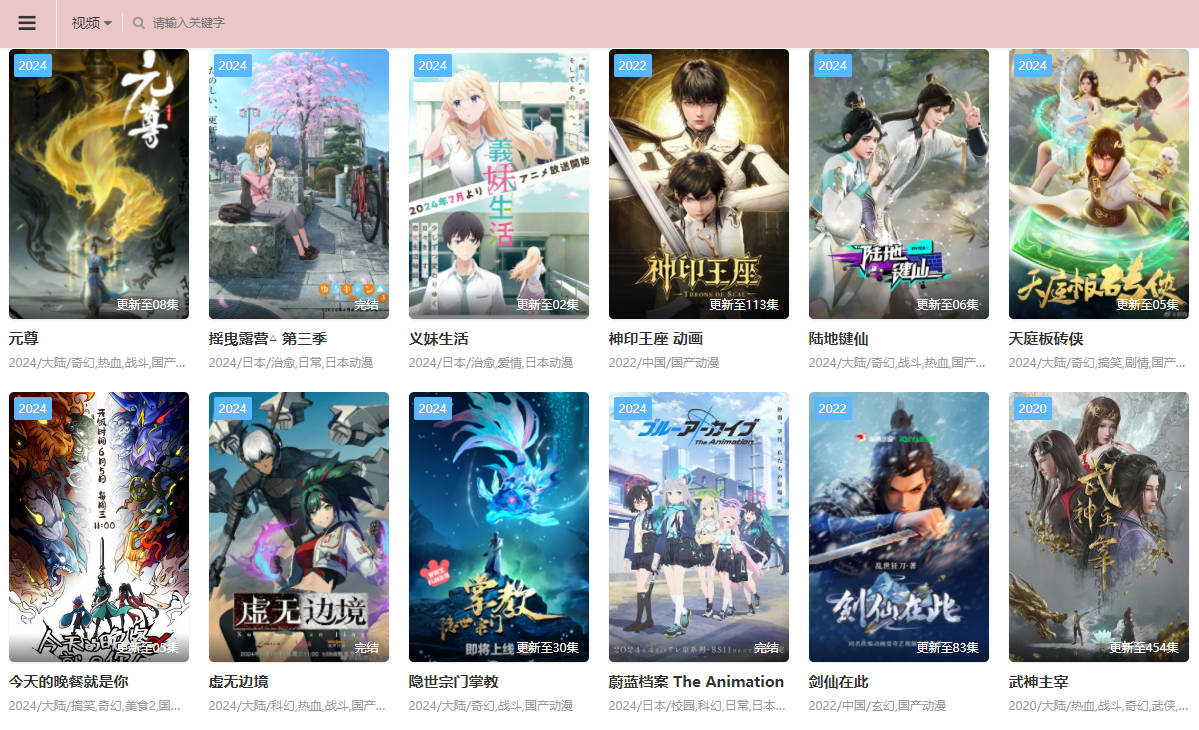The width and height of the screenshot is (1199, 730).
Task: Open 今天的晚餐就是你 poster
Action: (99, 527)
